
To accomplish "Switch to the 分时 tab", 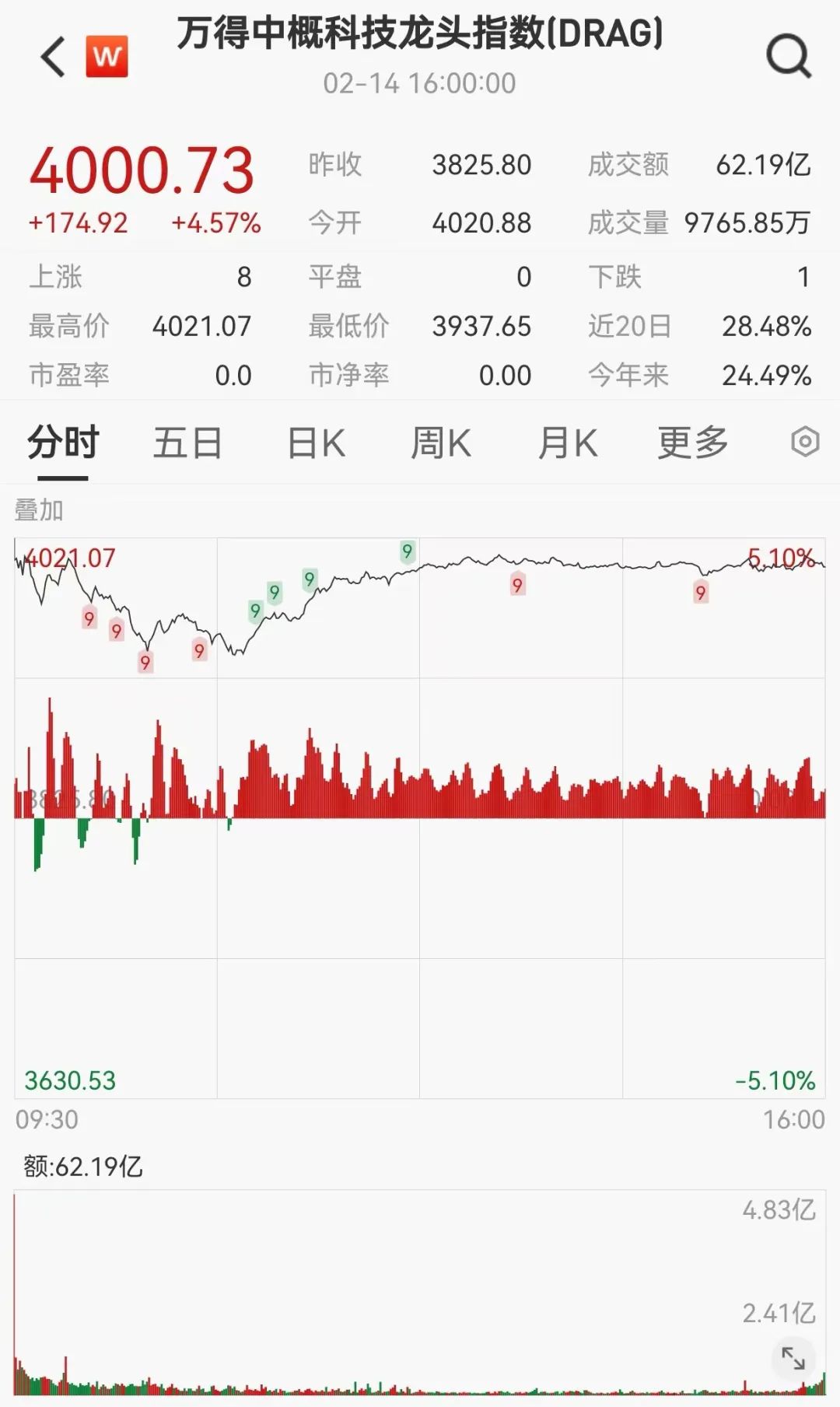I will (x=63, y=443).
